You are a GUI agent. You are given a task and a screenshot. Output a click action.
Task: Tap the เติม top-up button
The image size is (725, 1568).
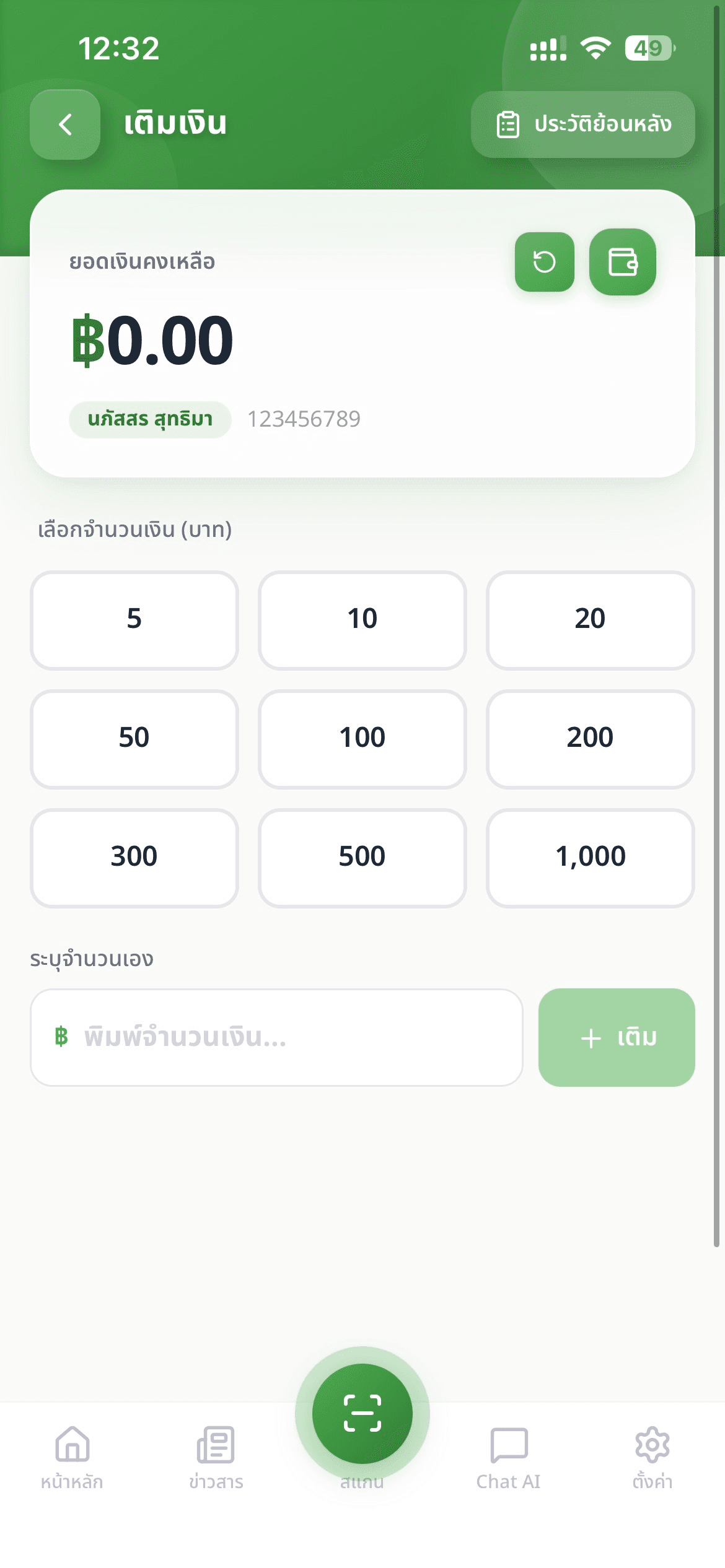pos(617,1037)
